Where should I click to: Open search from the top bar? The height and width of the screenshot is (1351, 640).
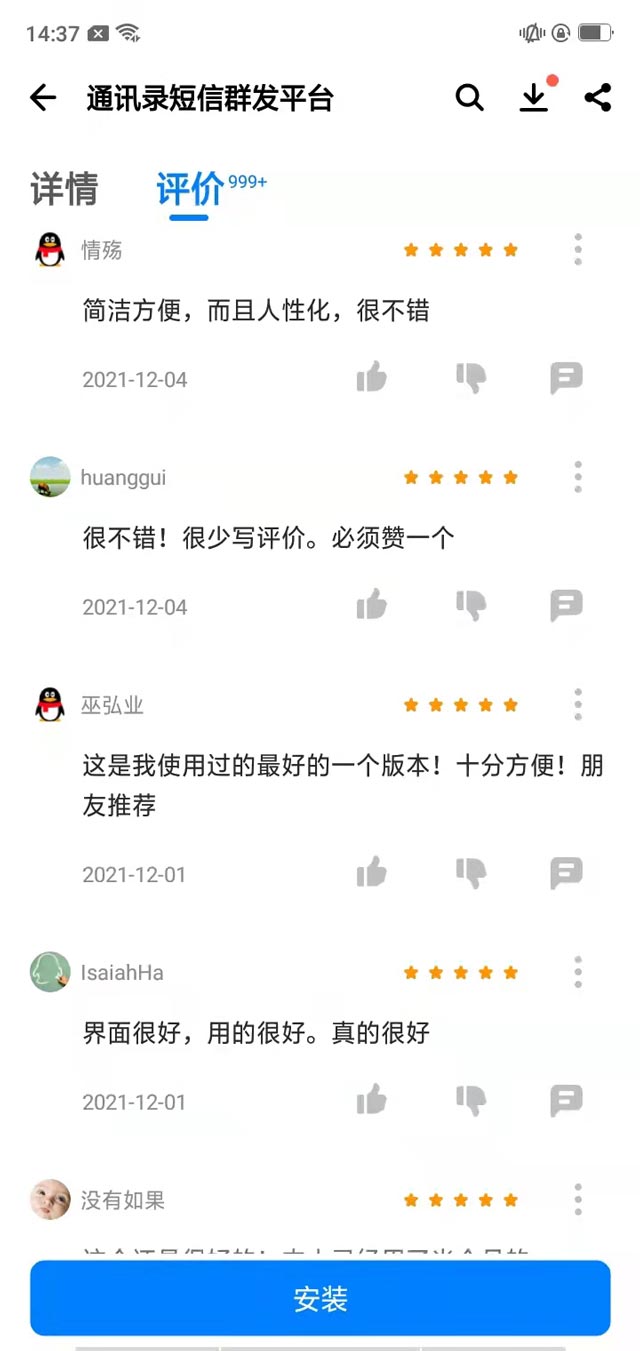point(469,98)
